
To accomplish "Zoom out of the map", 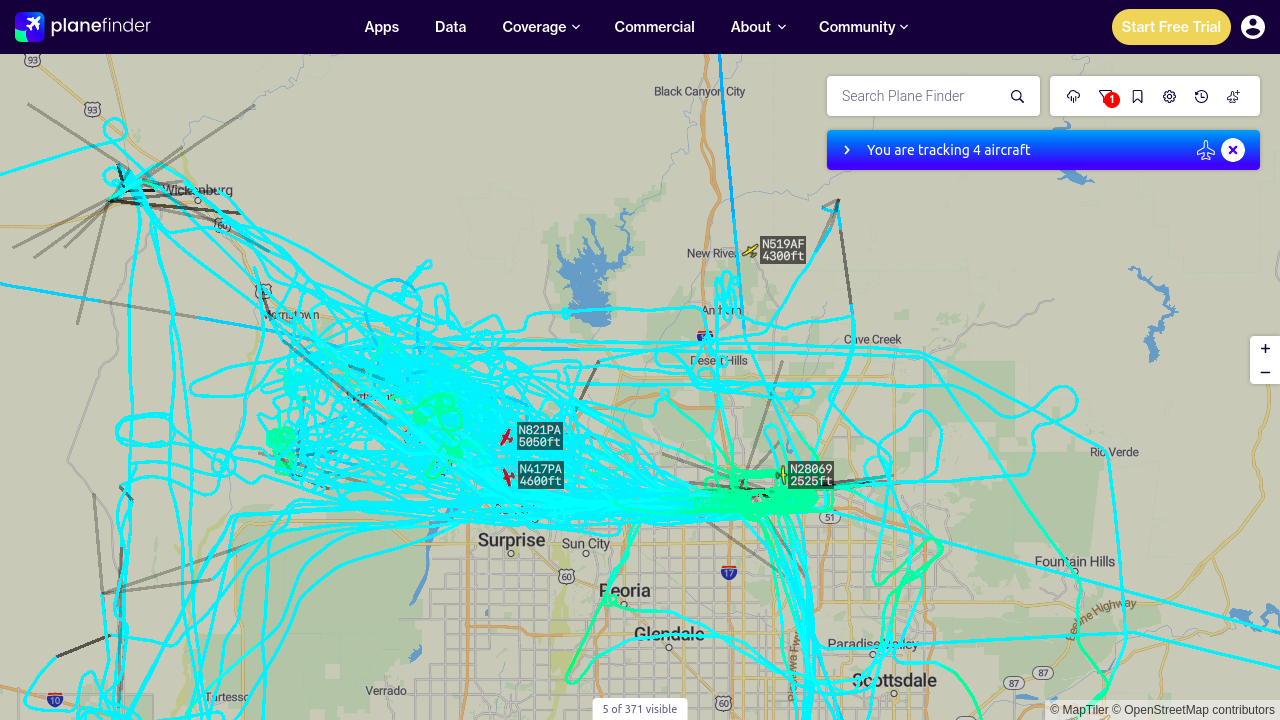I will tap(1265, 372).
